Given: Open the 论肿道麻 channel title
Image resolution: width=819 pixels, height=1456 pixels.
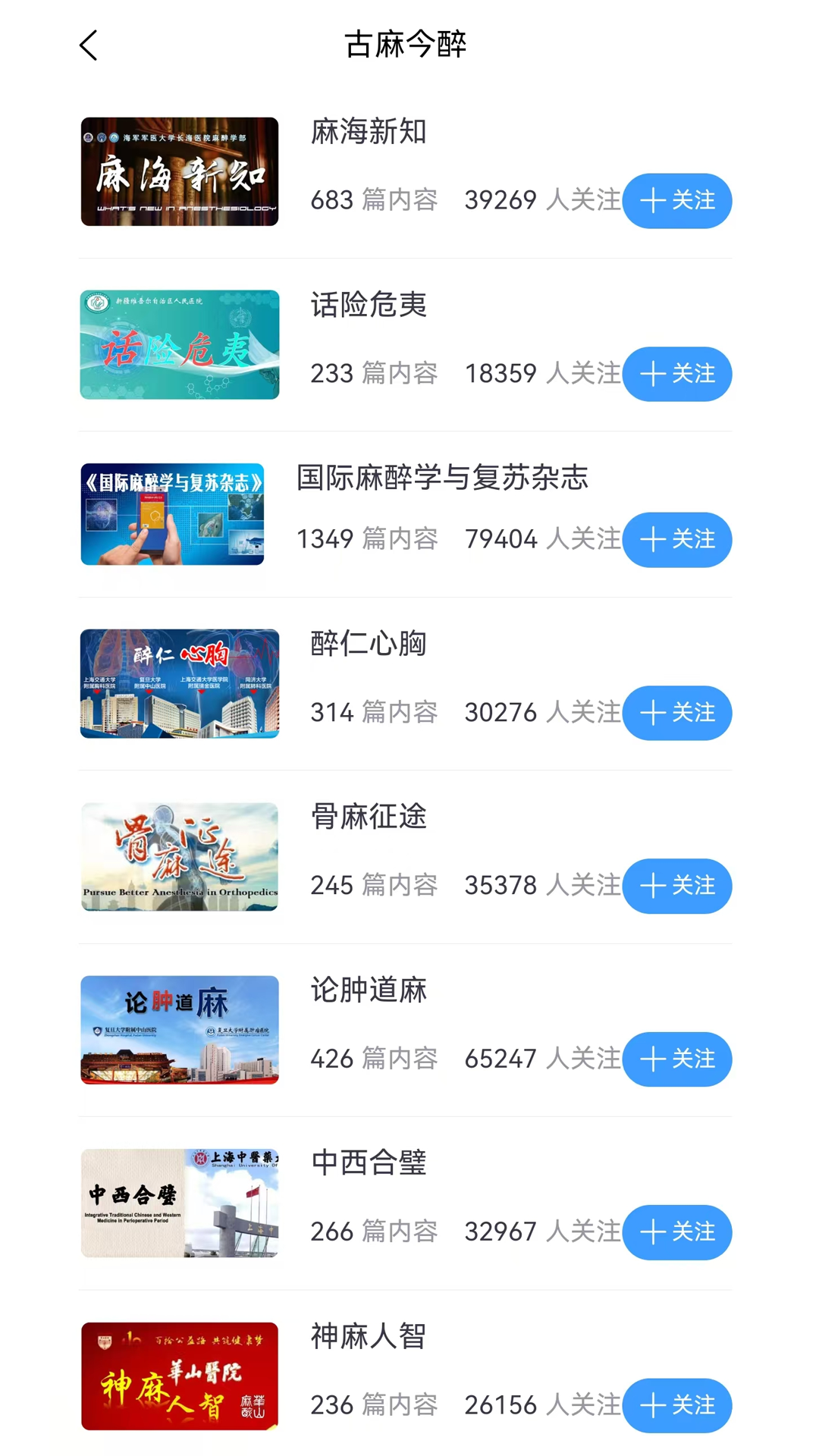Looking at the screenshot, I should tap(369, 990).
